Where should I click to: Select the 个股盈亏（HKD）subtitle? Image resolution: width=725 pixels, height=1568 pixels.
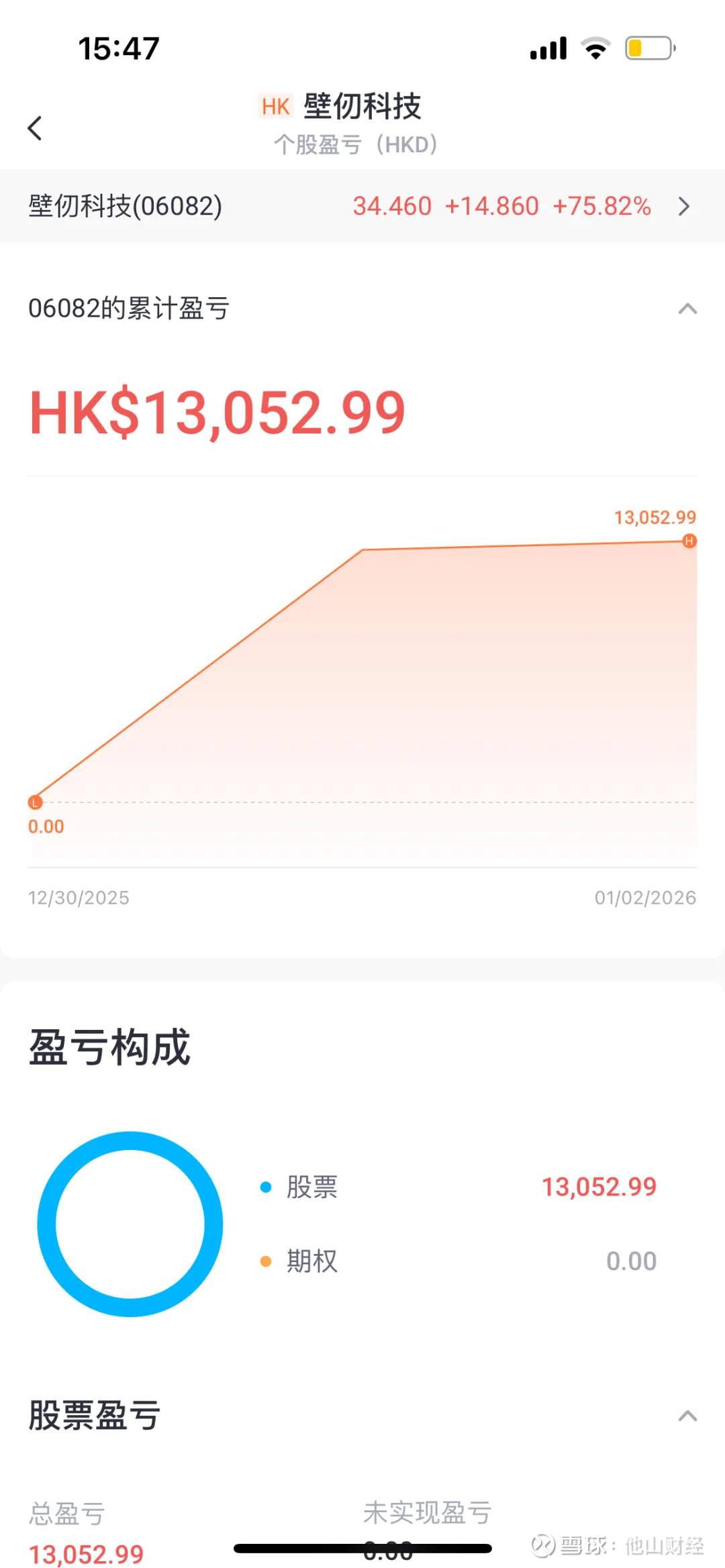point(356,144)
